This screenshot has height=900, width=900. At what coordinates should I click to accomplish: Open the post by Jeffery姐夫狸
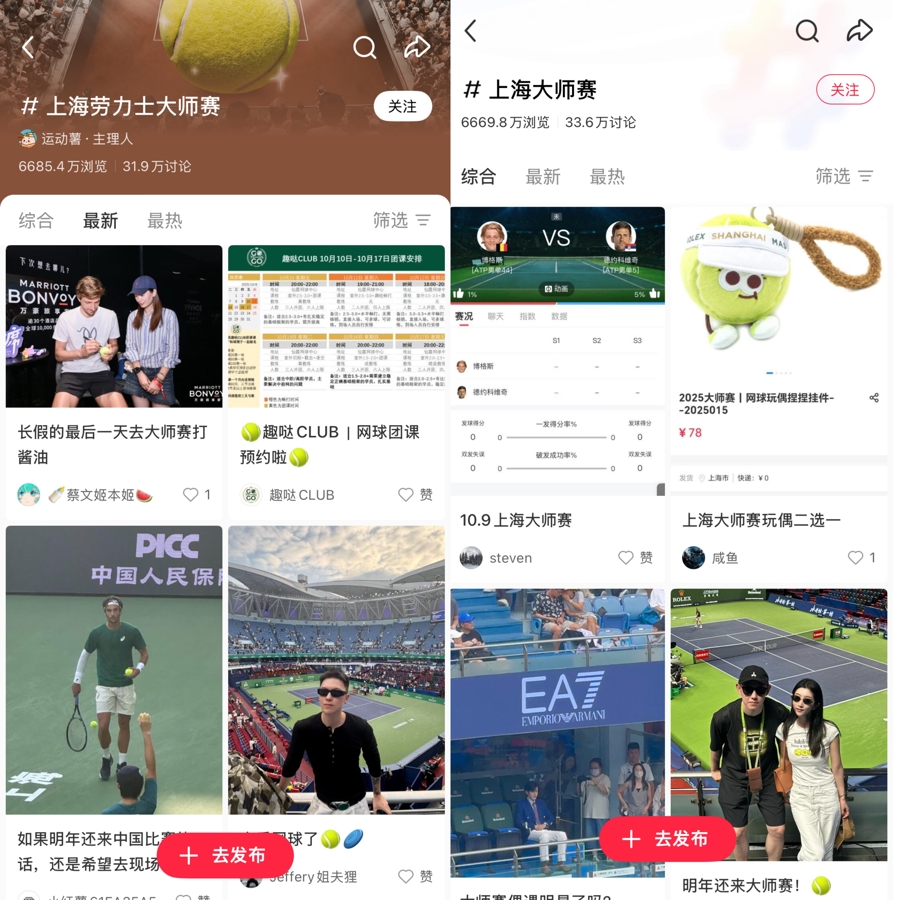tap(336, 670)
